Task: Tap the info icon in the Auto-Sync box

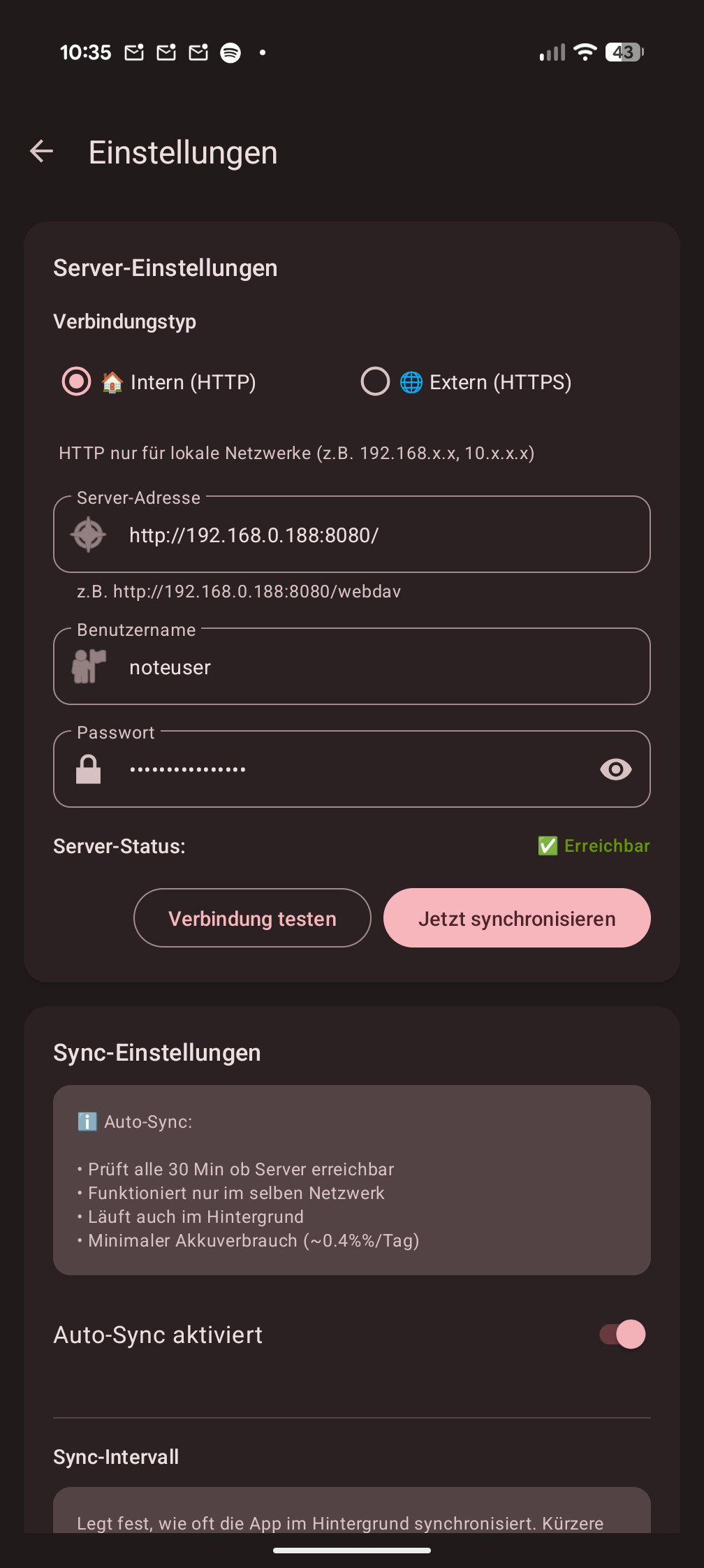Action: tap(85, 1122)
